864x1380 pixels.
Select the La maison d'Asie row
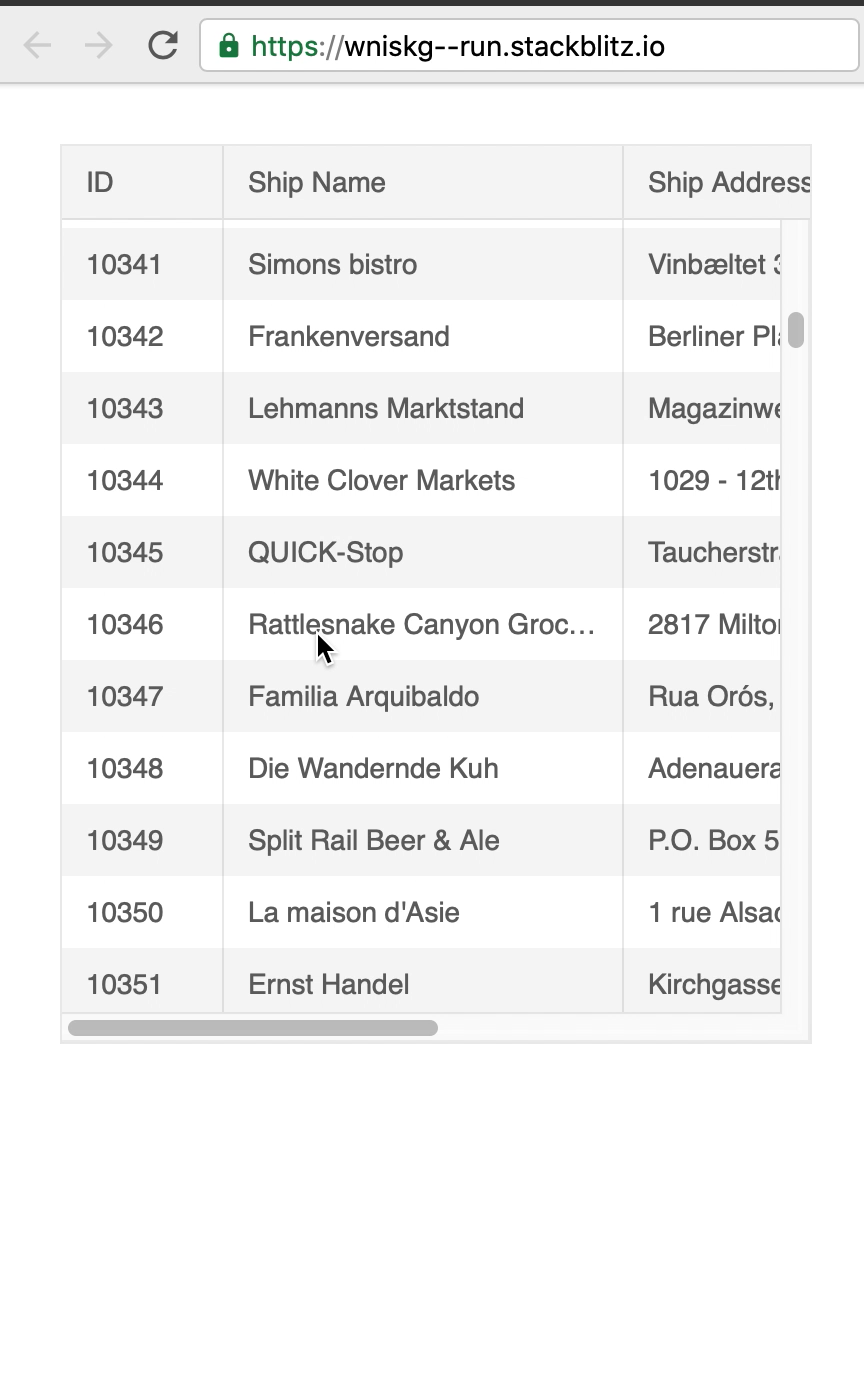tap(353, 913)
